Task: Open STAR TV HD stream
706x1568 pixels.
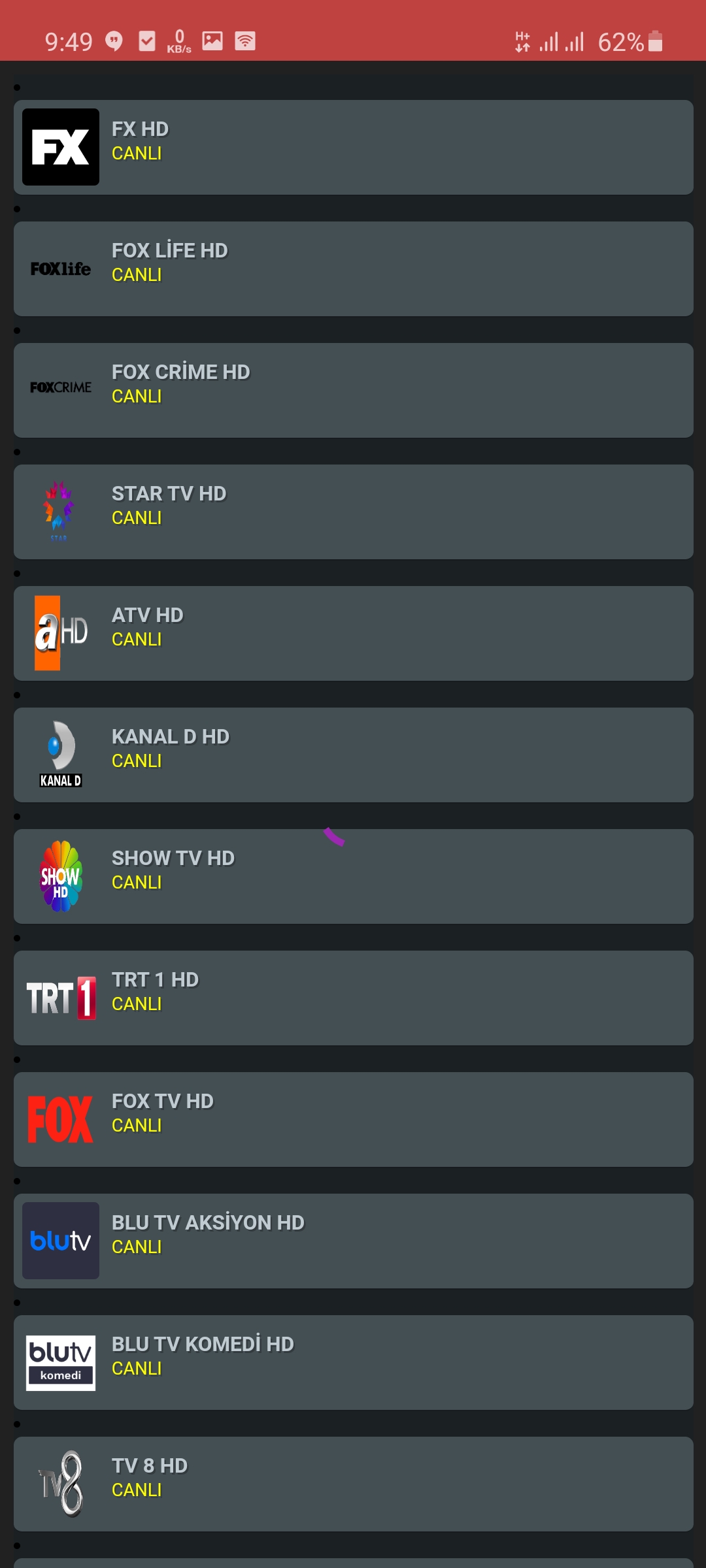Action: 353,512
